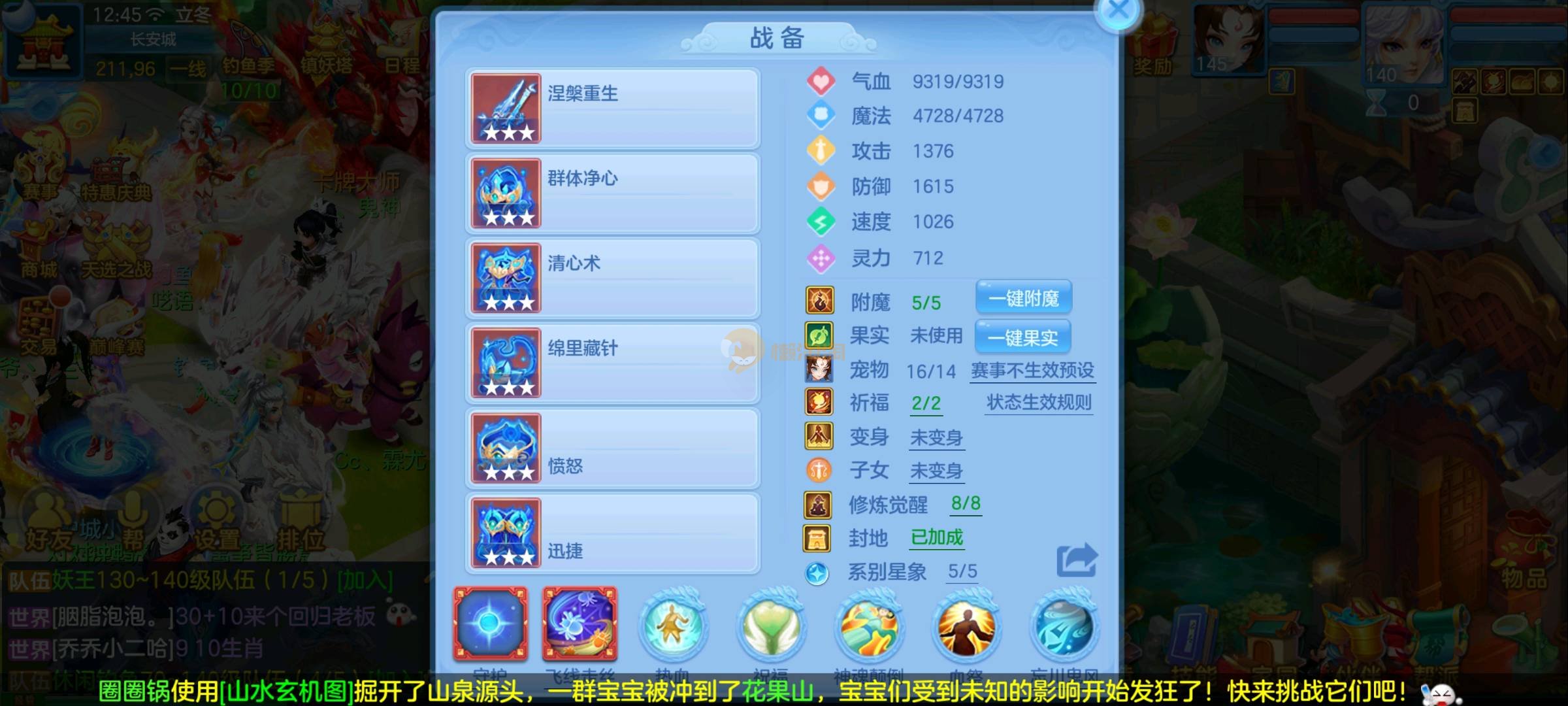This screenshot has height=706, width=1568.
Task: Close the 战备 dialog
Action: tap(1119, 11)
